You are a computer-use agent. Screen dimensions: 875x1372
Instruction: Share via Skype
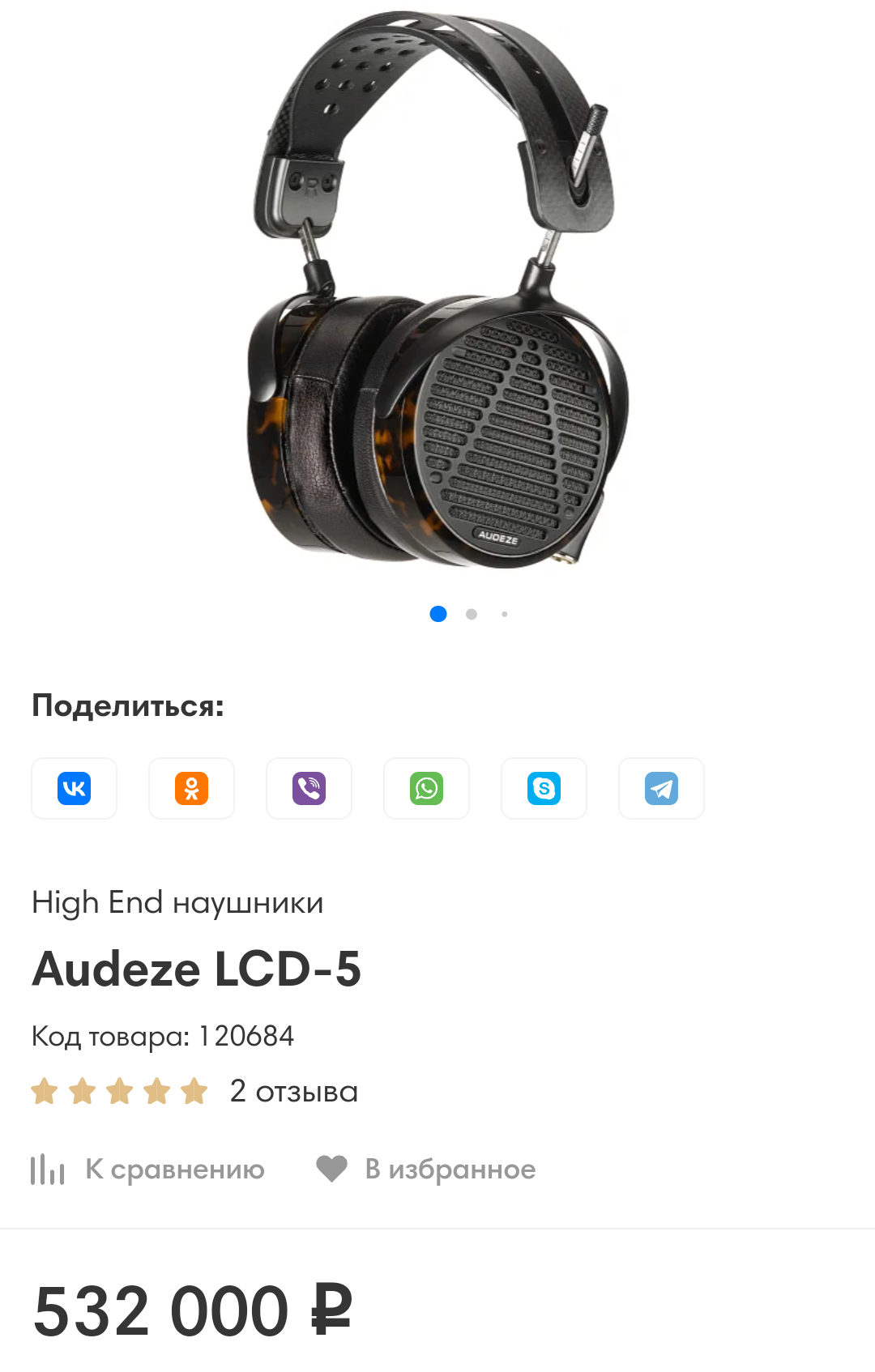[544, 788]
